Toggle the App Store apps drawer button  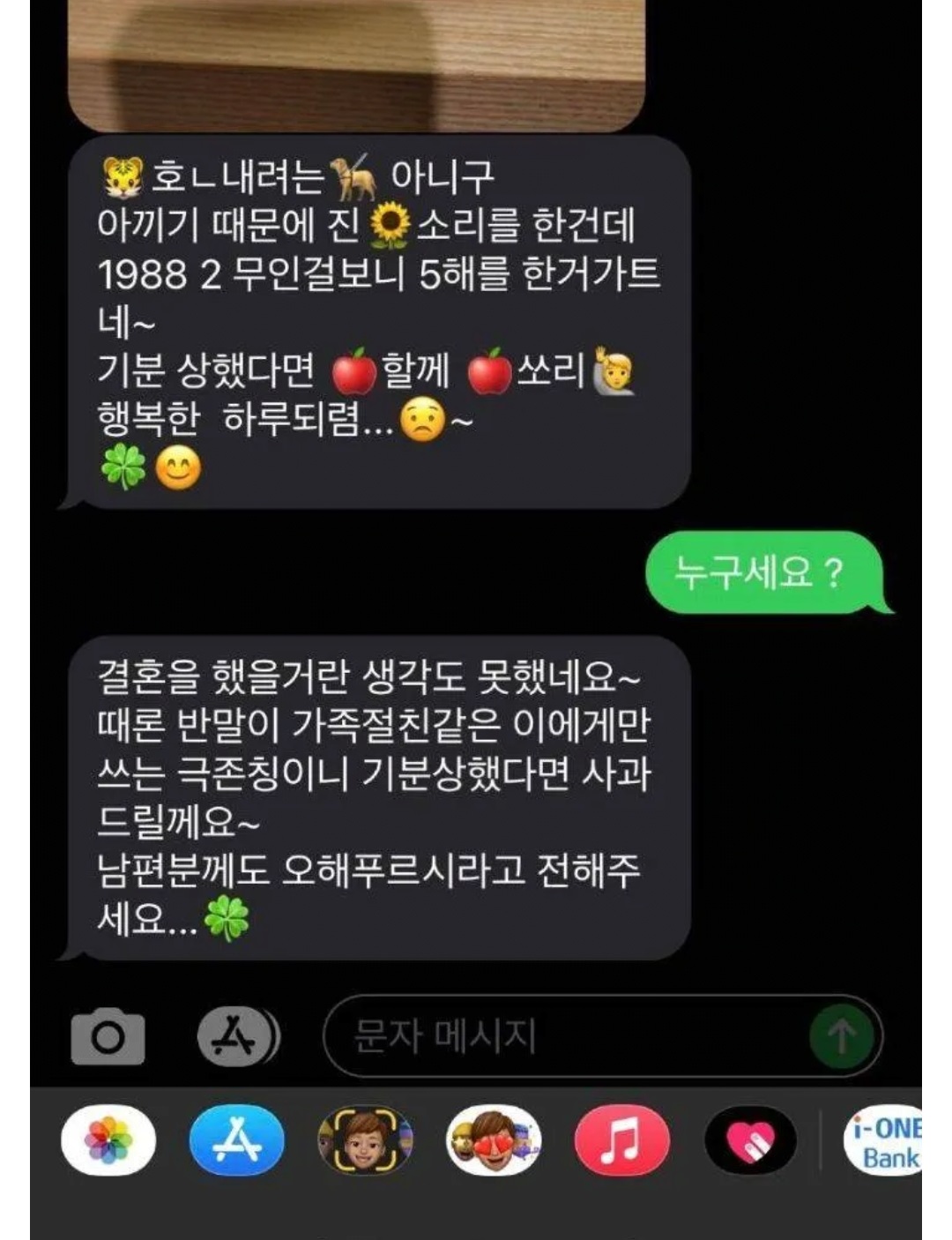click(x=236, y=1035)
